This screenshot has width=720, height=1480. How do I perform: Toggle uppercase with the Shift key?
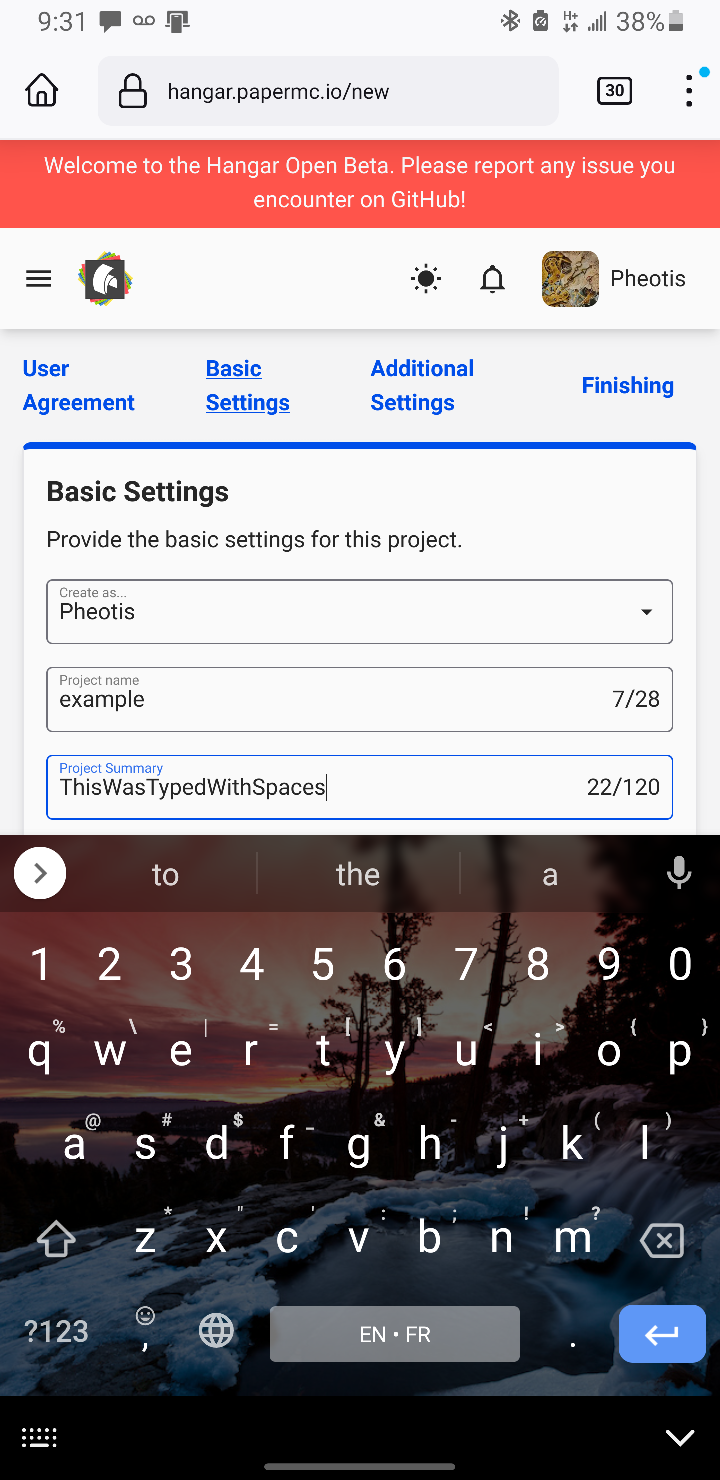click(x=56, y=1238)
